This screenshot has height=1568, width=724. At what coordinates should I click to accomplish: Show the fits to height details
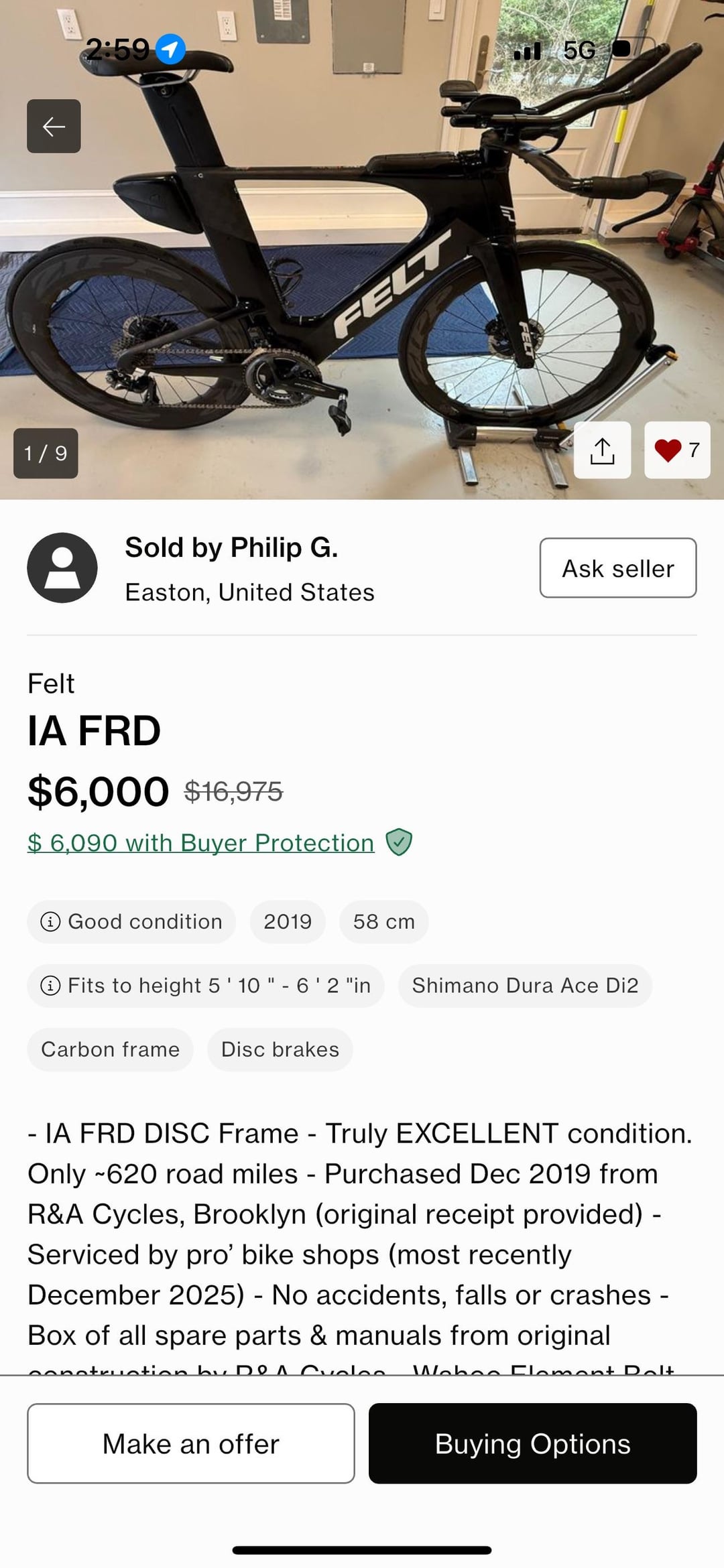(x=205, y=986)
